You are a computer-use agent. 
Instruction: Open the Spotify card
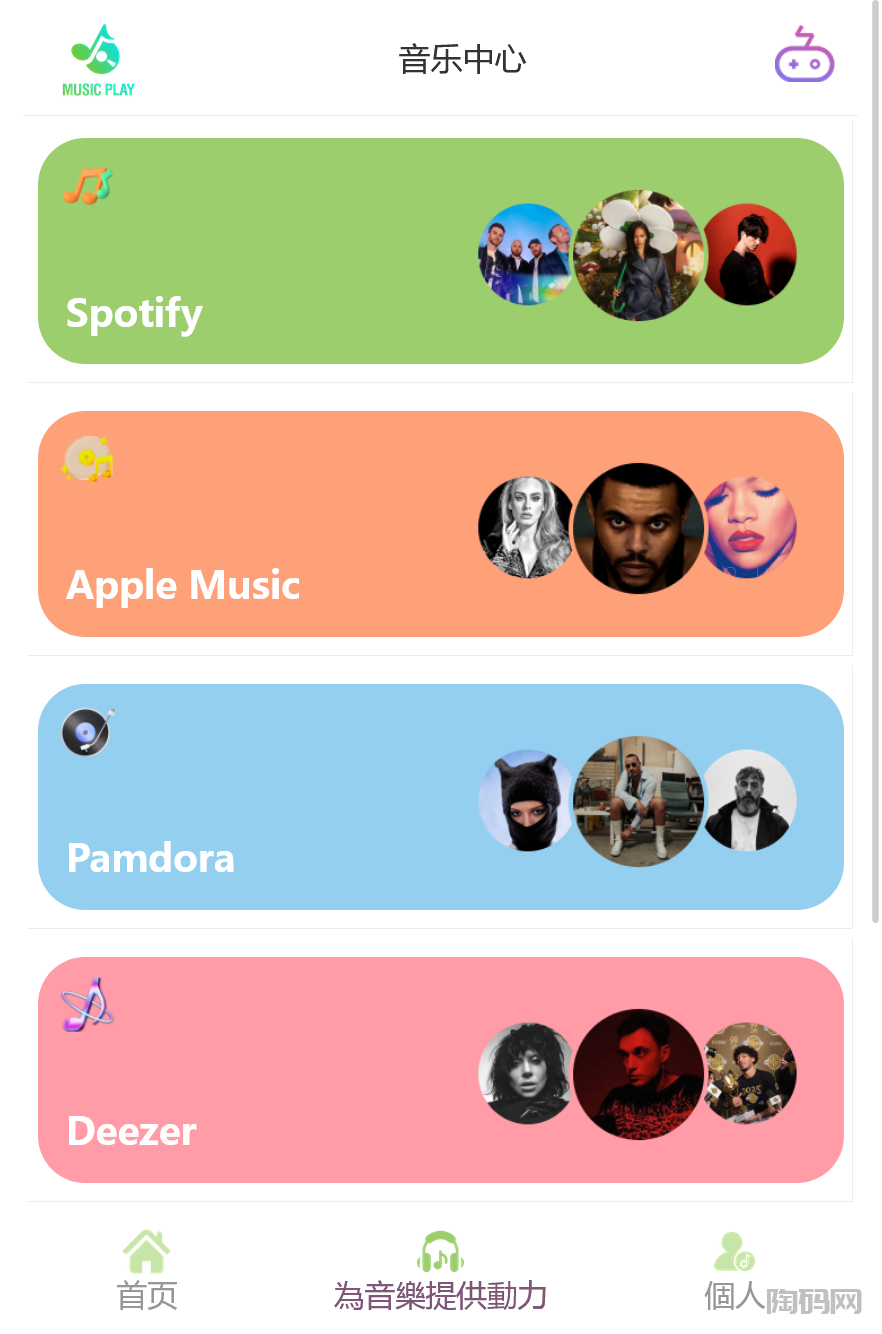click(440, 251)
